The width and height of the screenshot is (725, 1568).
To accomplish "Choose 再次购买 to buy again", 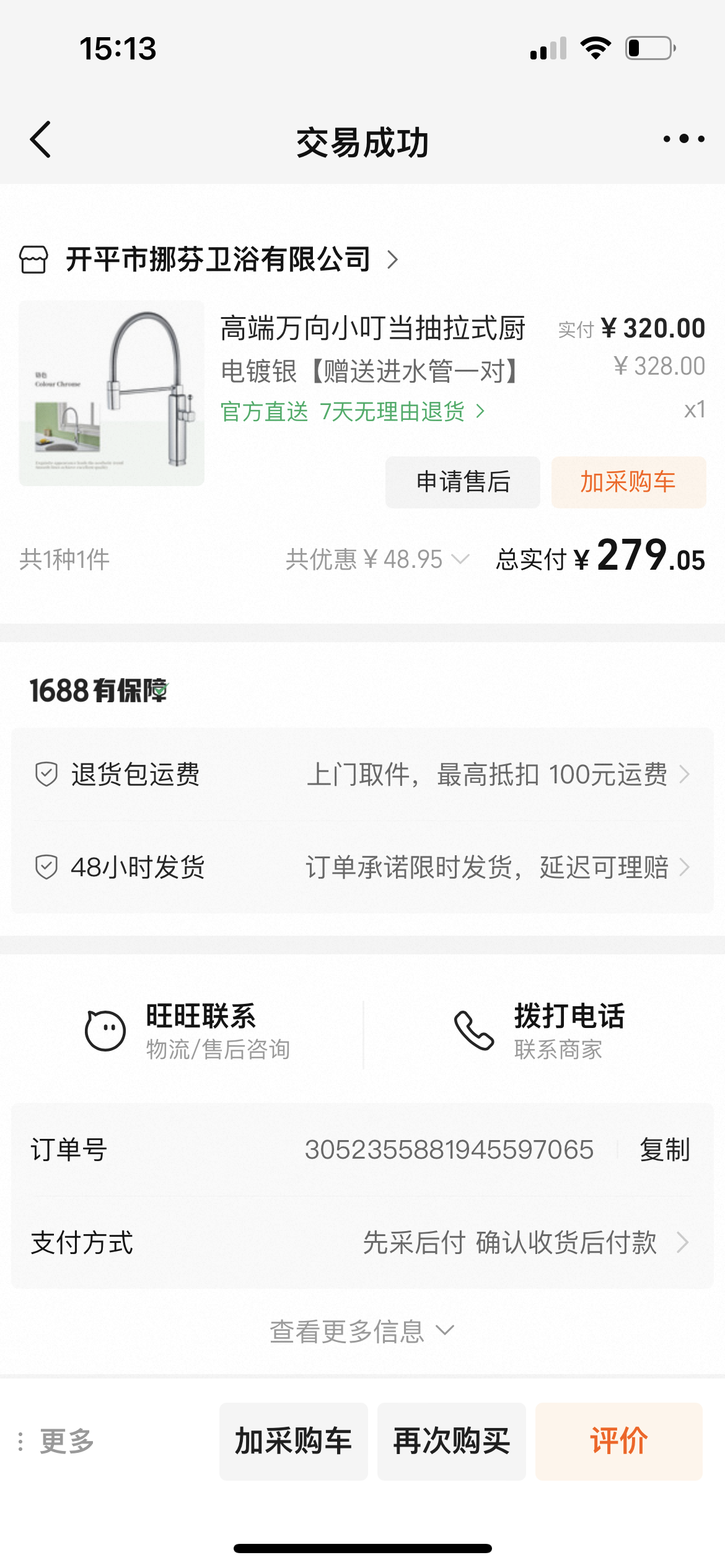I will (451, 1442).
